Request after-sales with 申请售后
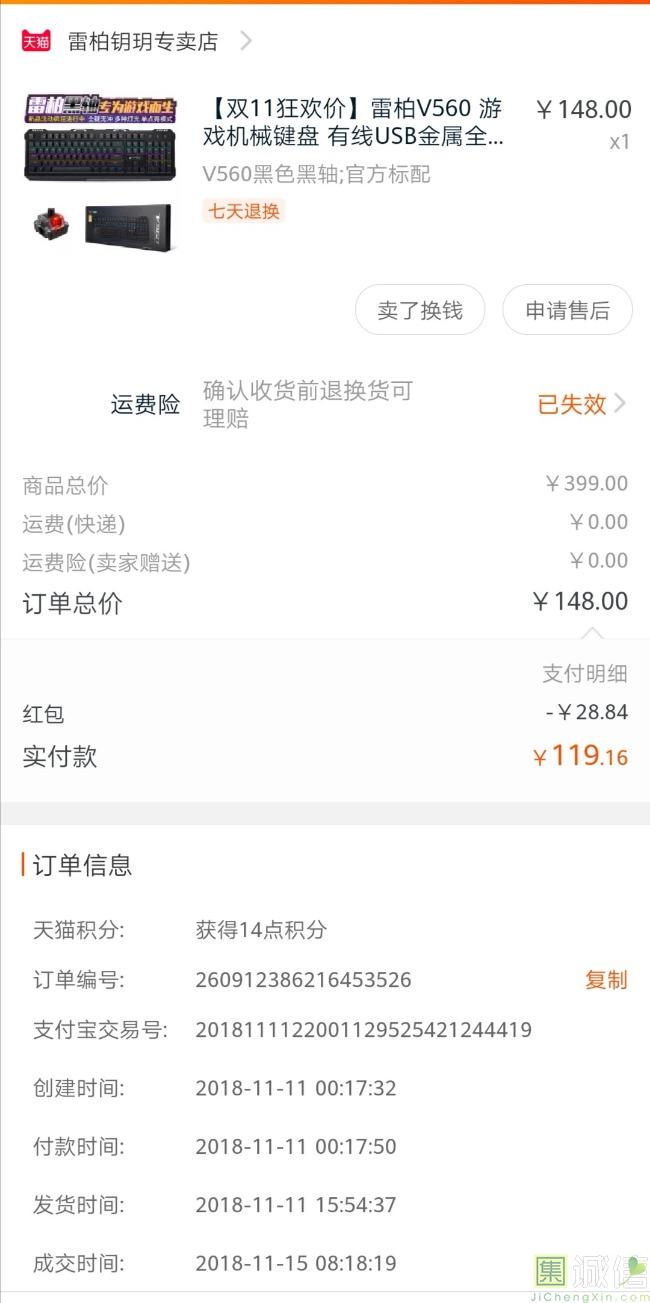 point(567,310)
